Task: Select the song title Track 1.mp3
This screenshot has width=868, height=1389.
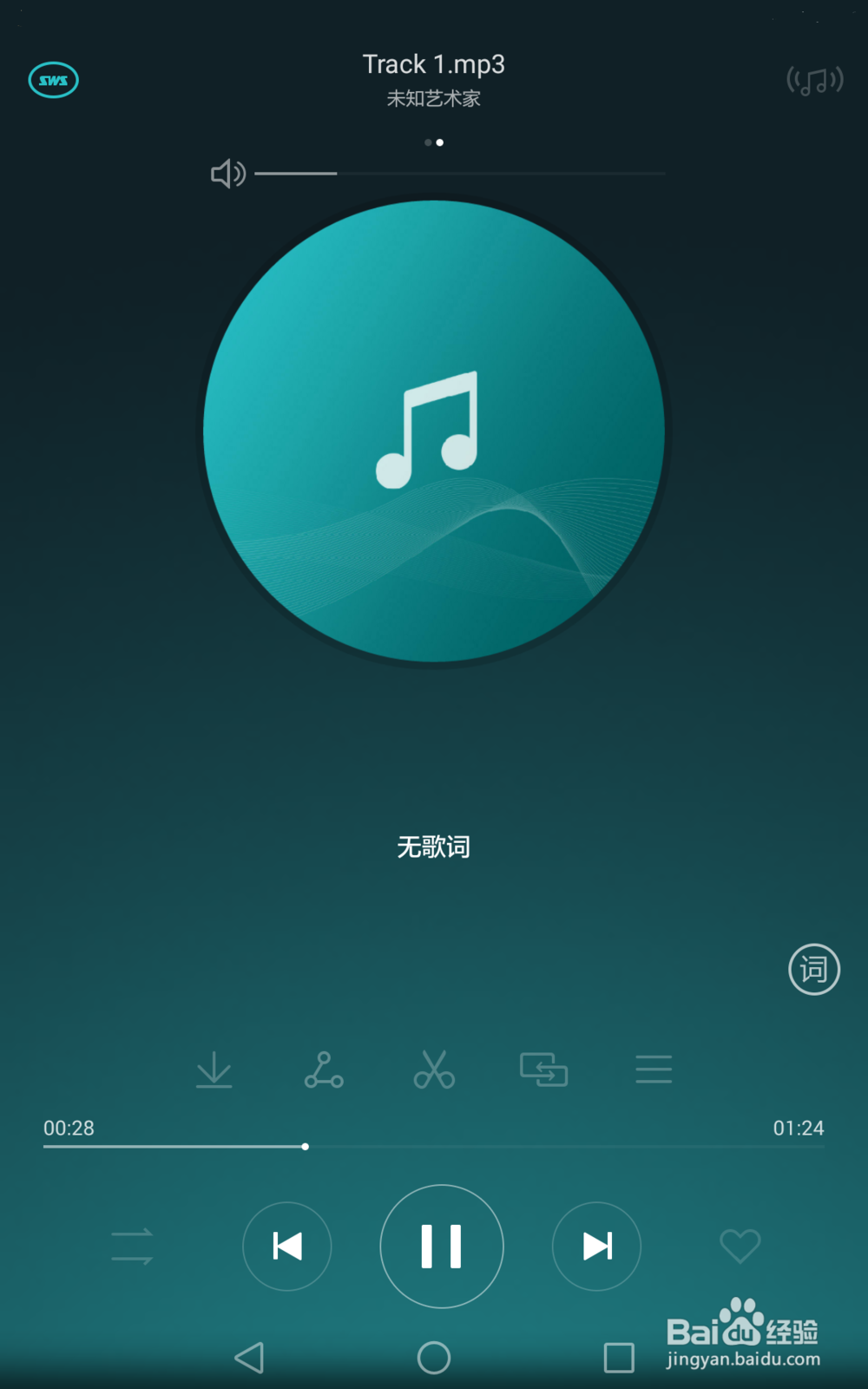Action: coord(434,64)
